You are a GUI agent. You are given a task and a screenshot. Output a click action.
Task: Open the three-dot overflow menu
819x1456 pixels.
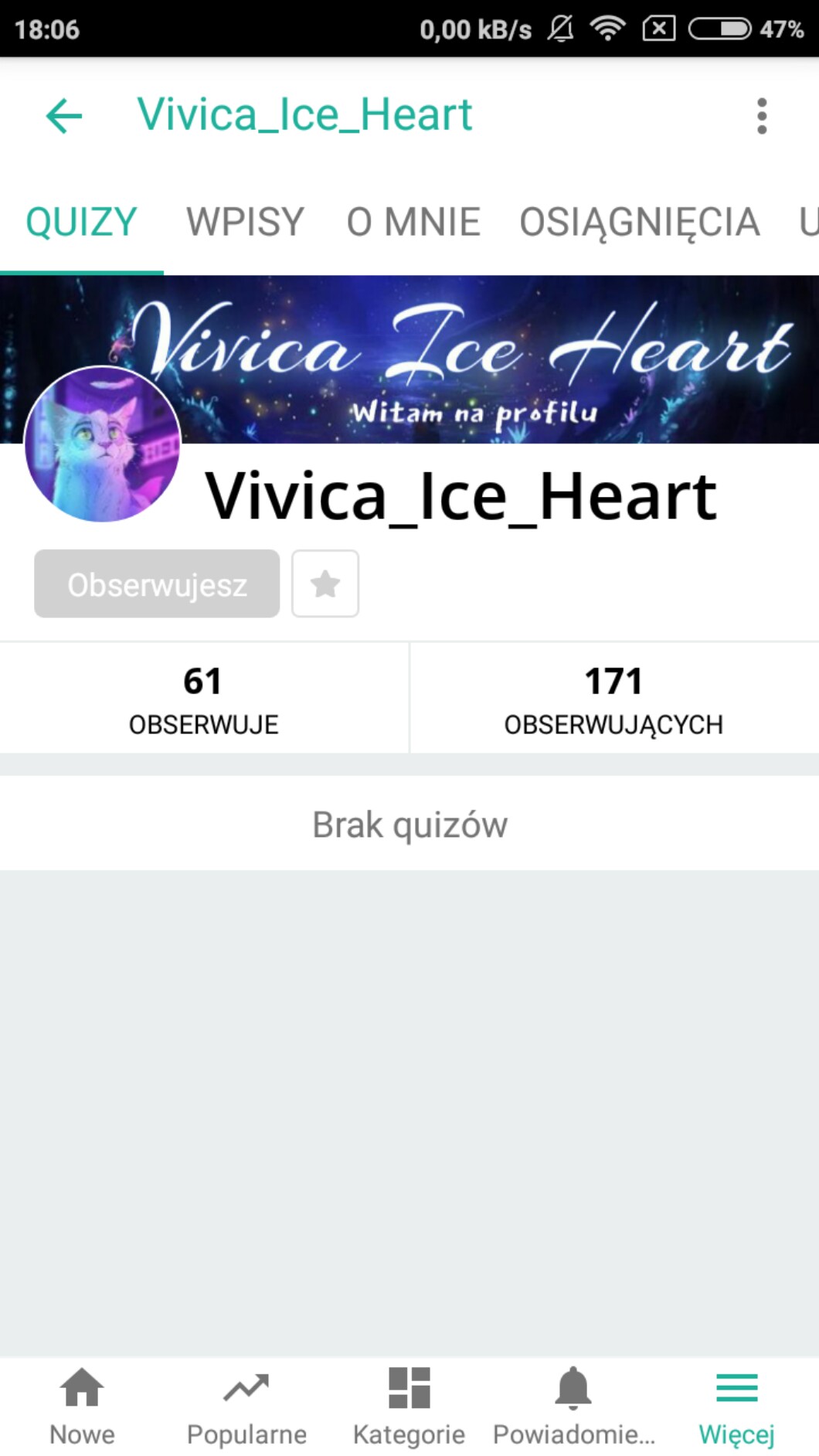[762, 116]
